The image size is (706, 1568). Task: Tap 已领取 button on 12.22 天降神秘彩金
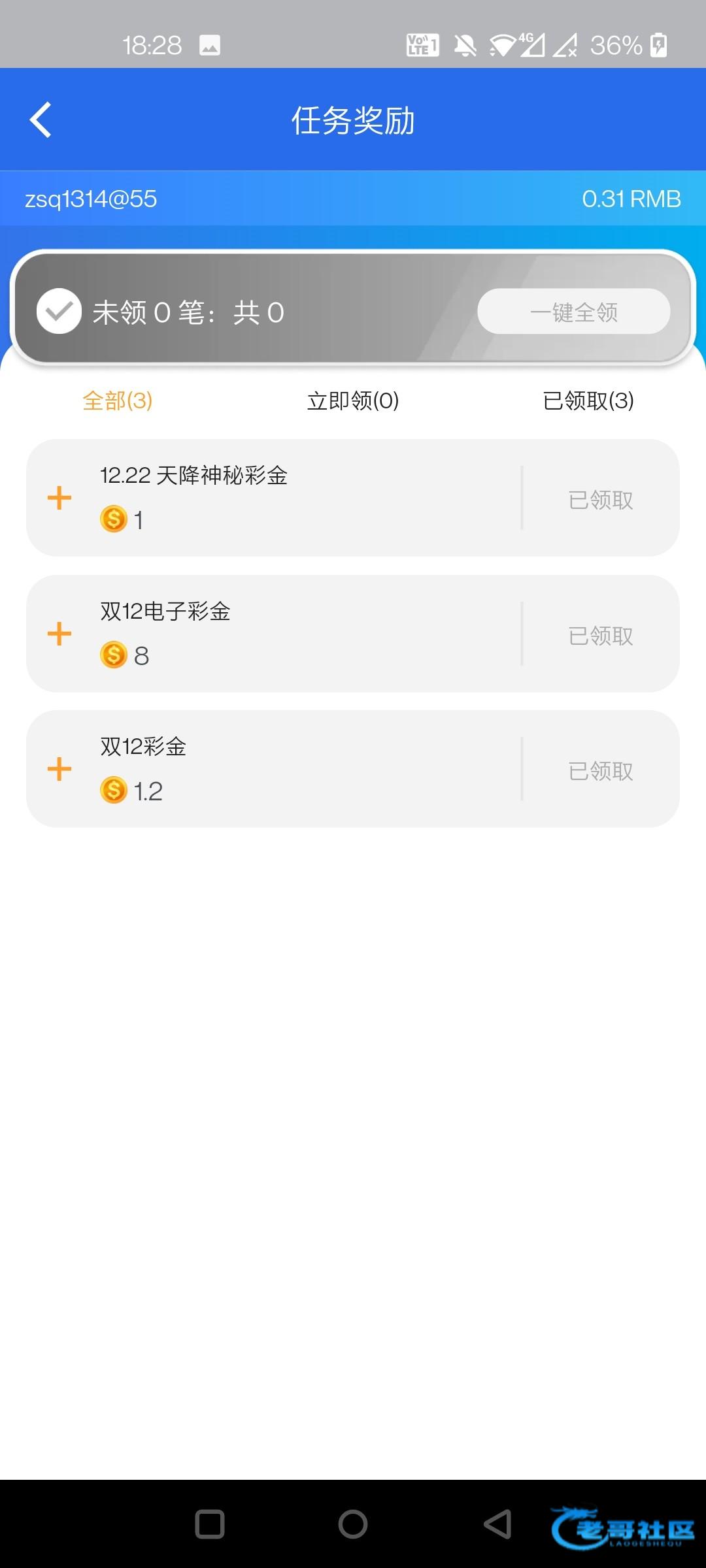point(601,500)
